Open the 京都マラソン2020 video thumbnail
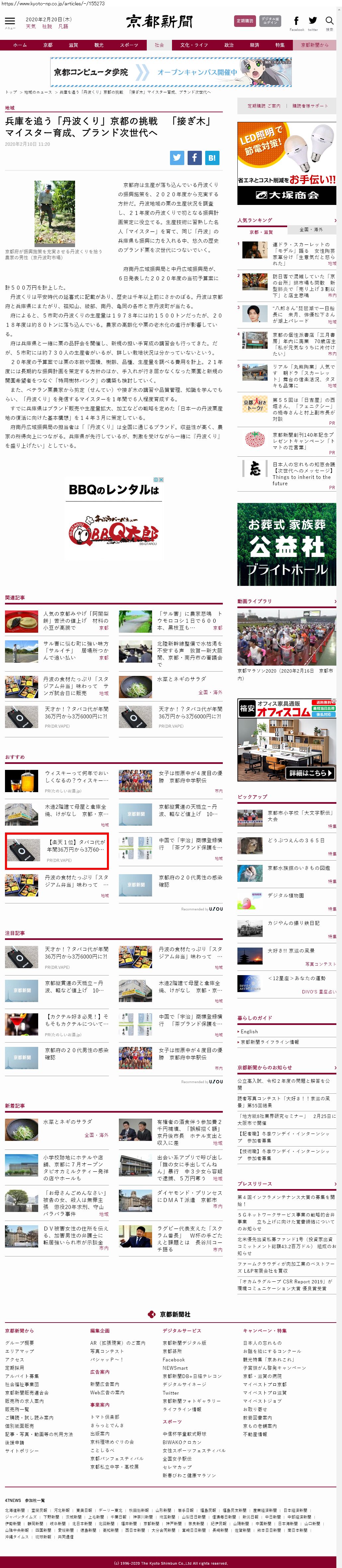This screenshot has width=342, height=1568. coord(286,640)
